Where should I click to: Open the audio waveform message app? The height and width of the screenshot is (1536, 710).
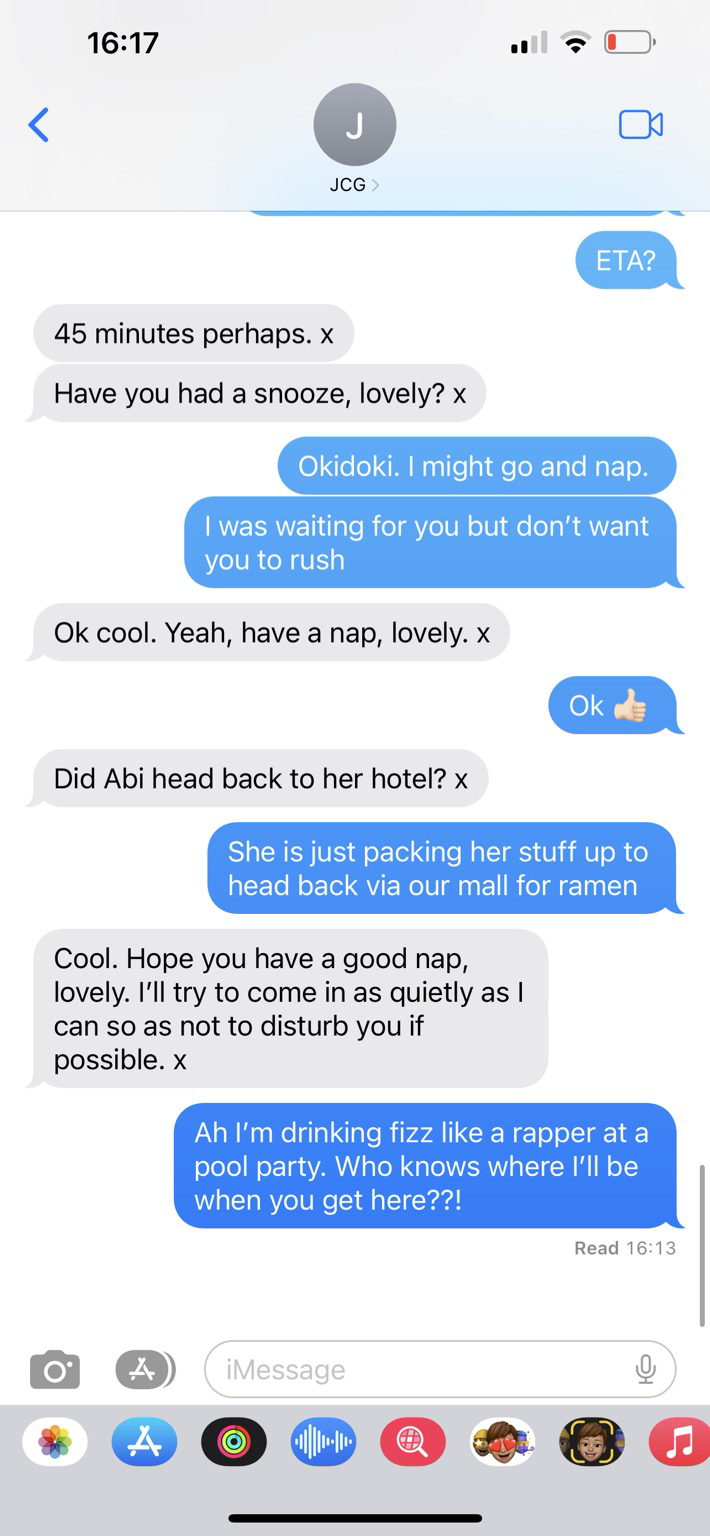point(323,1441)
